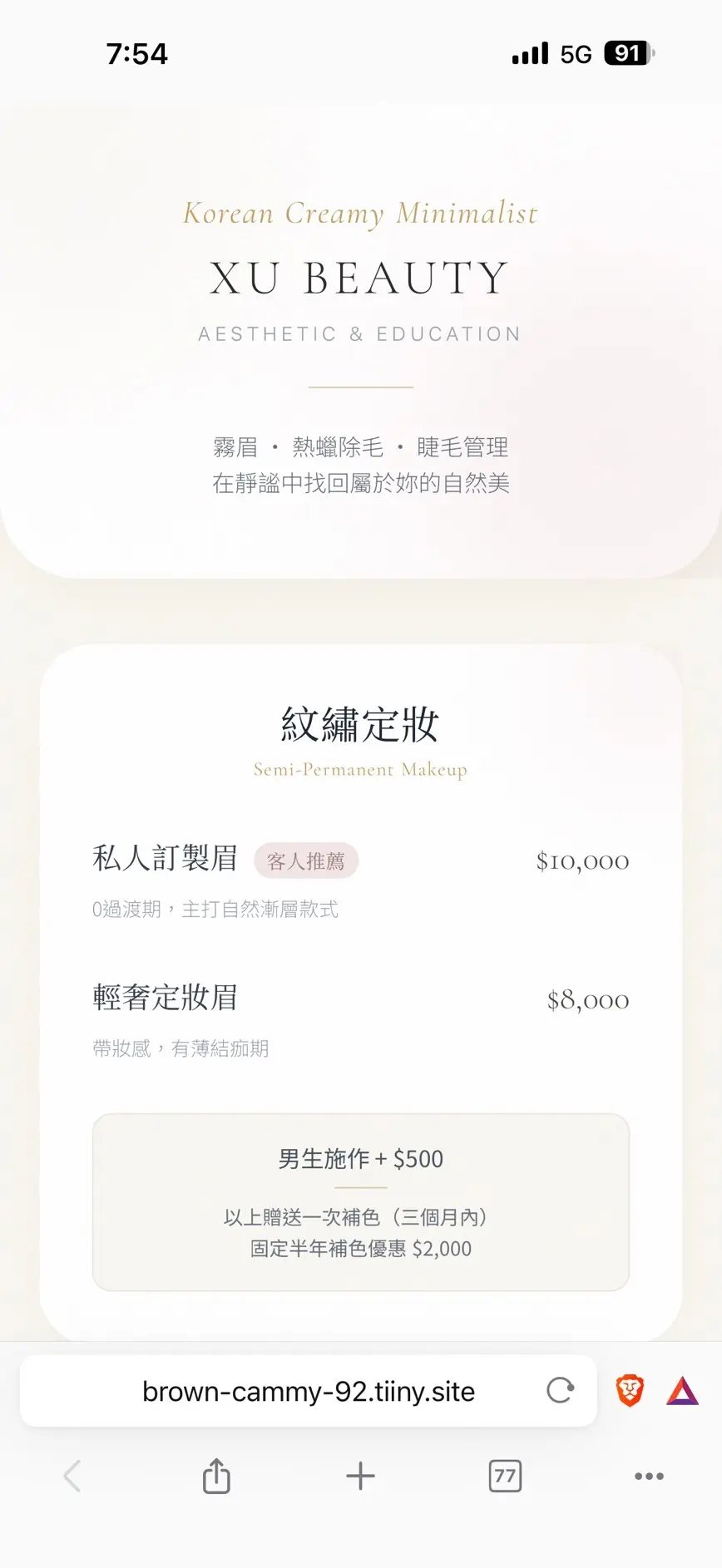Image resolution: width=722 pixels, height=1568 pixels.
Task: Open the browser's more options menu
Action: point(649,1476)
